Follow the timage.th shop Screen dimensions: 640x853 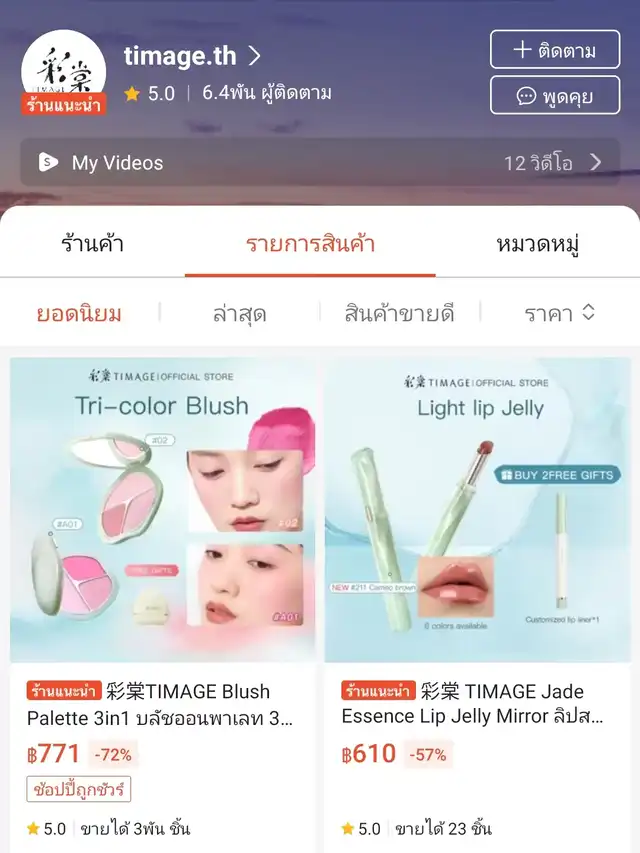click(x=556, y=50)
